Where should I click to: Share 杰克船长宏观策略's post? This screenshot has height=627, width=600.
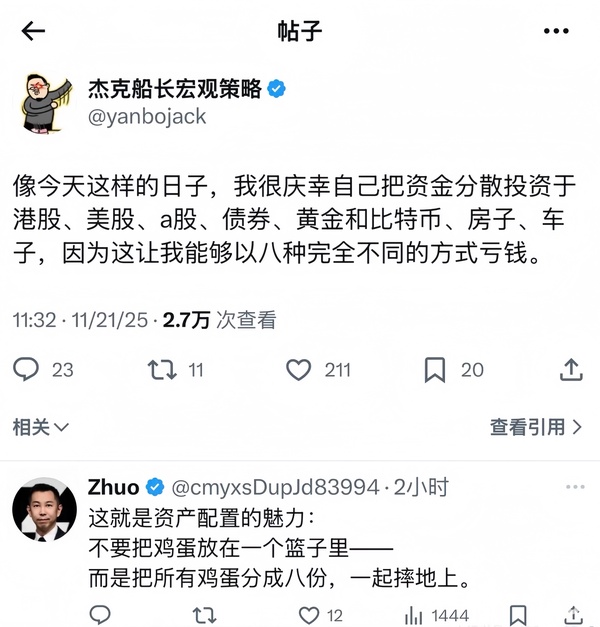(571, 370)
